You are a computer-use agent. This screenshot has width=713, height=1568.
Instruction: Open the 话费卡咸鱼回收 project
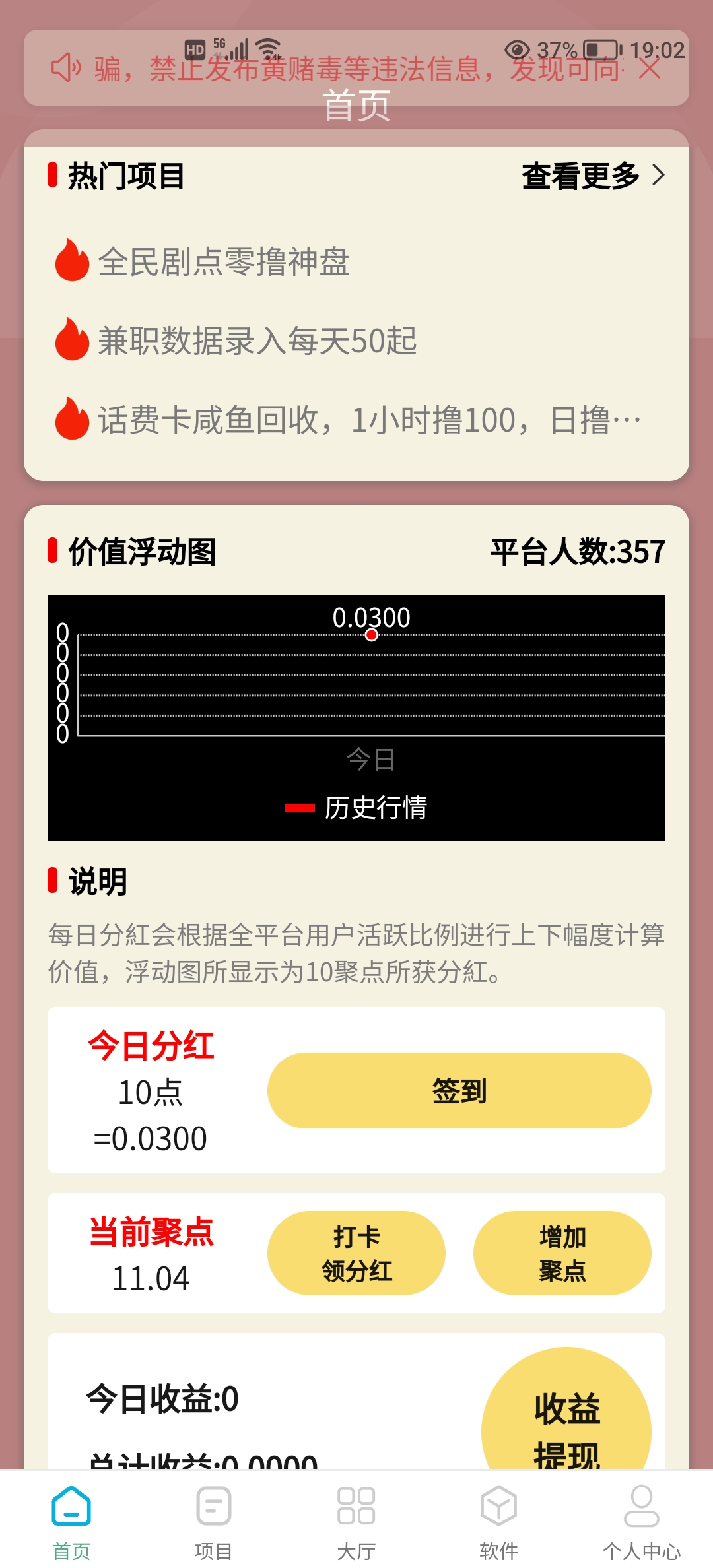pyautogui.click(x=348, y=420)
